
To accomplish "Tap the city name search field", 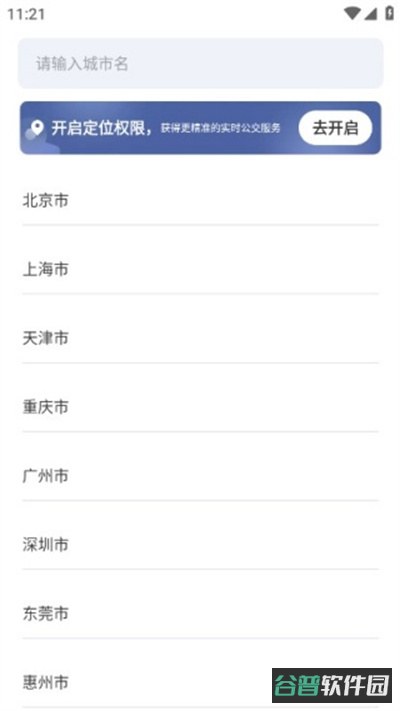I will pos(200,63).
